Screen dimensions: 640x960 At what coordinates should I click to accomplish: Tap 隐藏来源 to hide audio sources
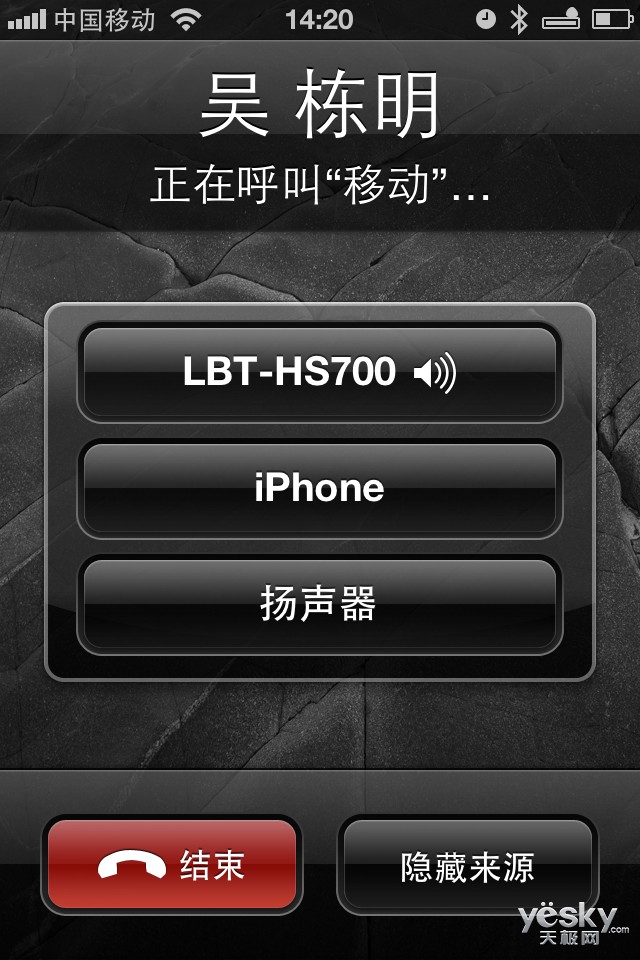pos(467,865)
